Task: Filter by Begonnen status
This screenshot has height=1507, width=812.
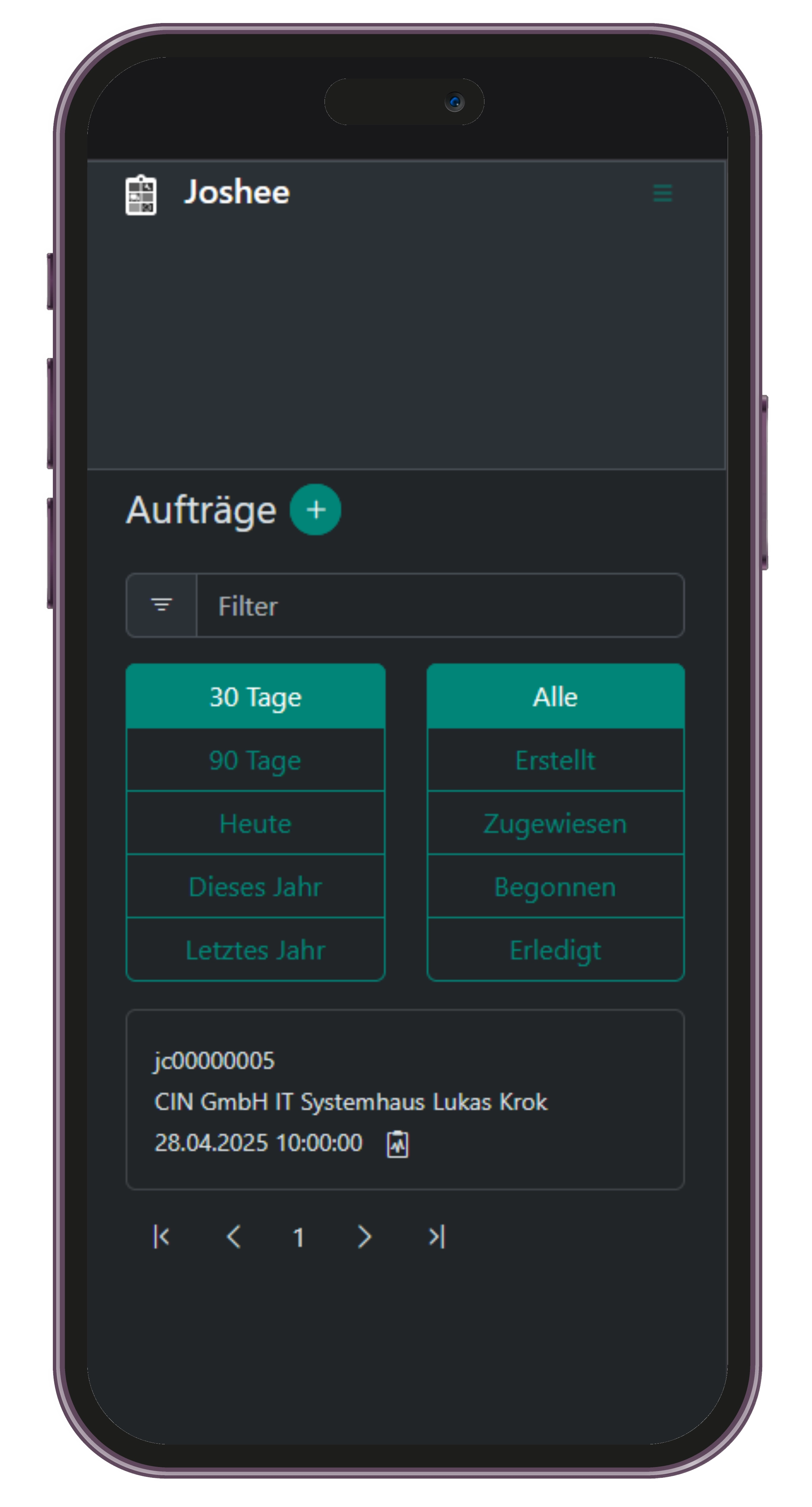Action: pos(555,886)
